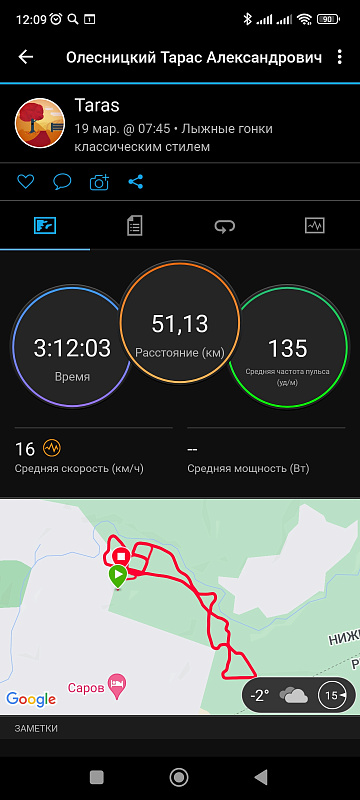Switch to the stats details tab

pos(135,226)
